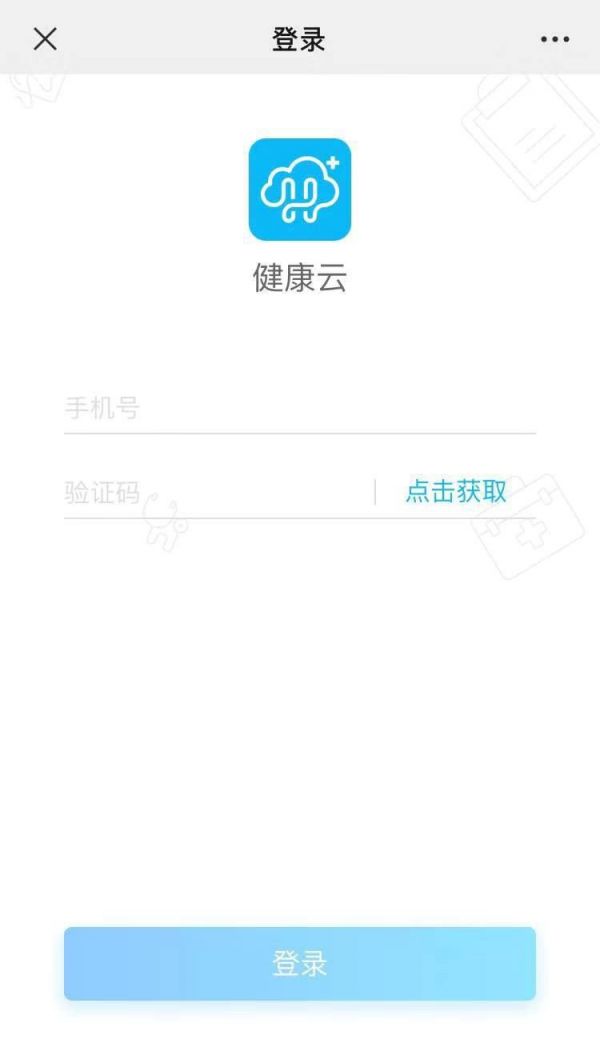Close the login page with X
Image resolution: width=600 pixels, height=1039 pixels.
click(x=45, y=39)
